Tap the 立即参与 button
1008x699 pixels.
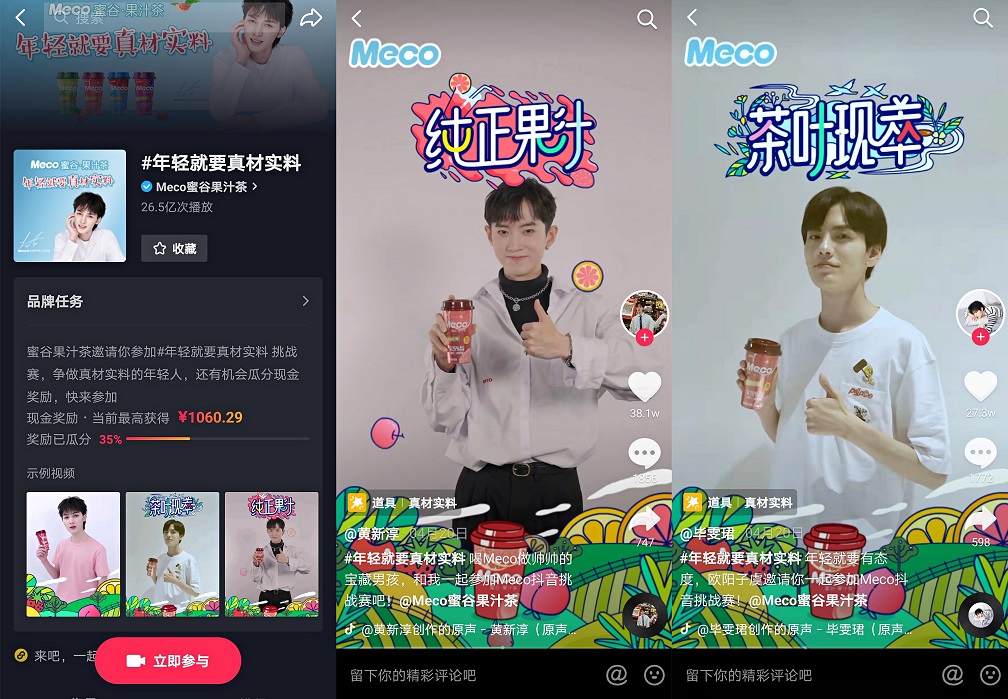(168, 661)
